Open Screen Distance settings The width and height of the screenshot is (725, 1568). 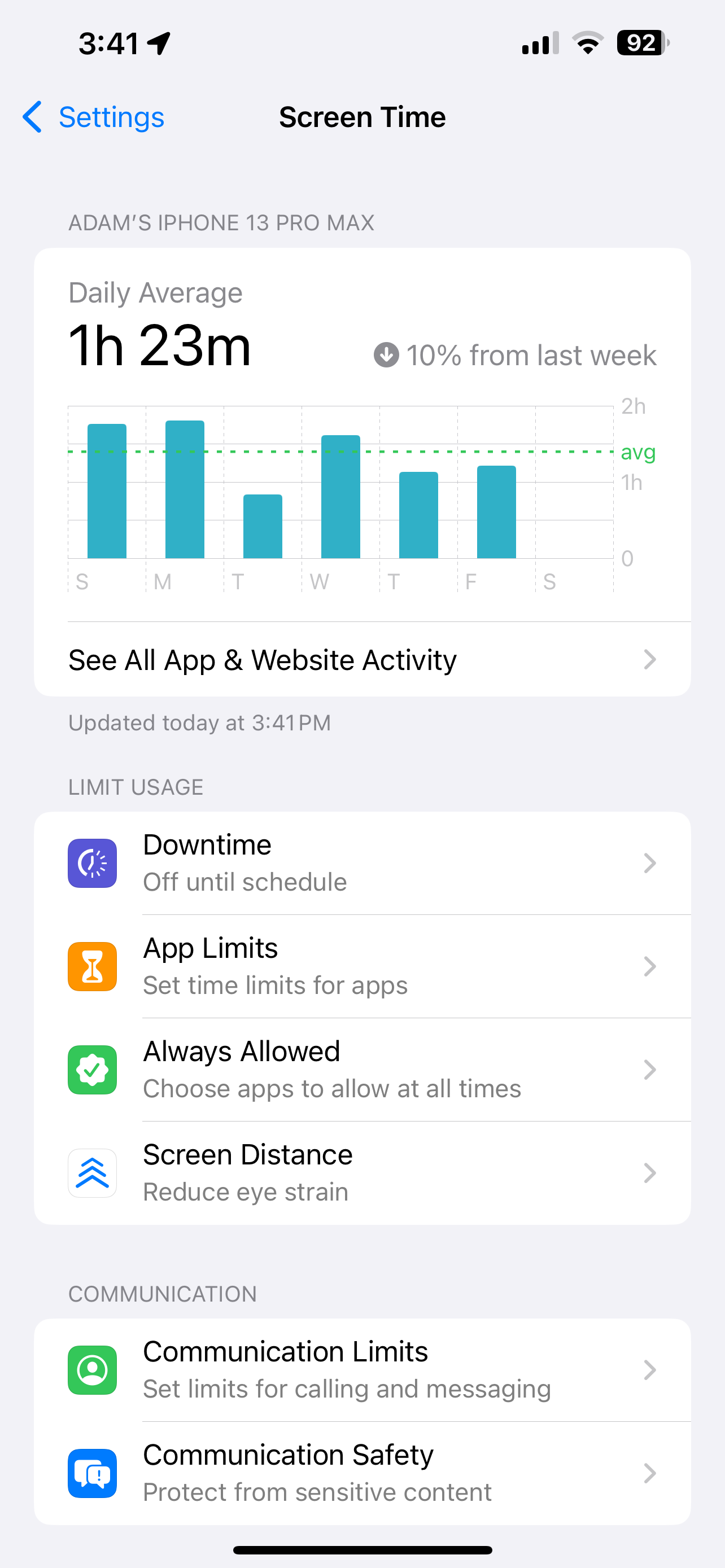coord(361,1173)
